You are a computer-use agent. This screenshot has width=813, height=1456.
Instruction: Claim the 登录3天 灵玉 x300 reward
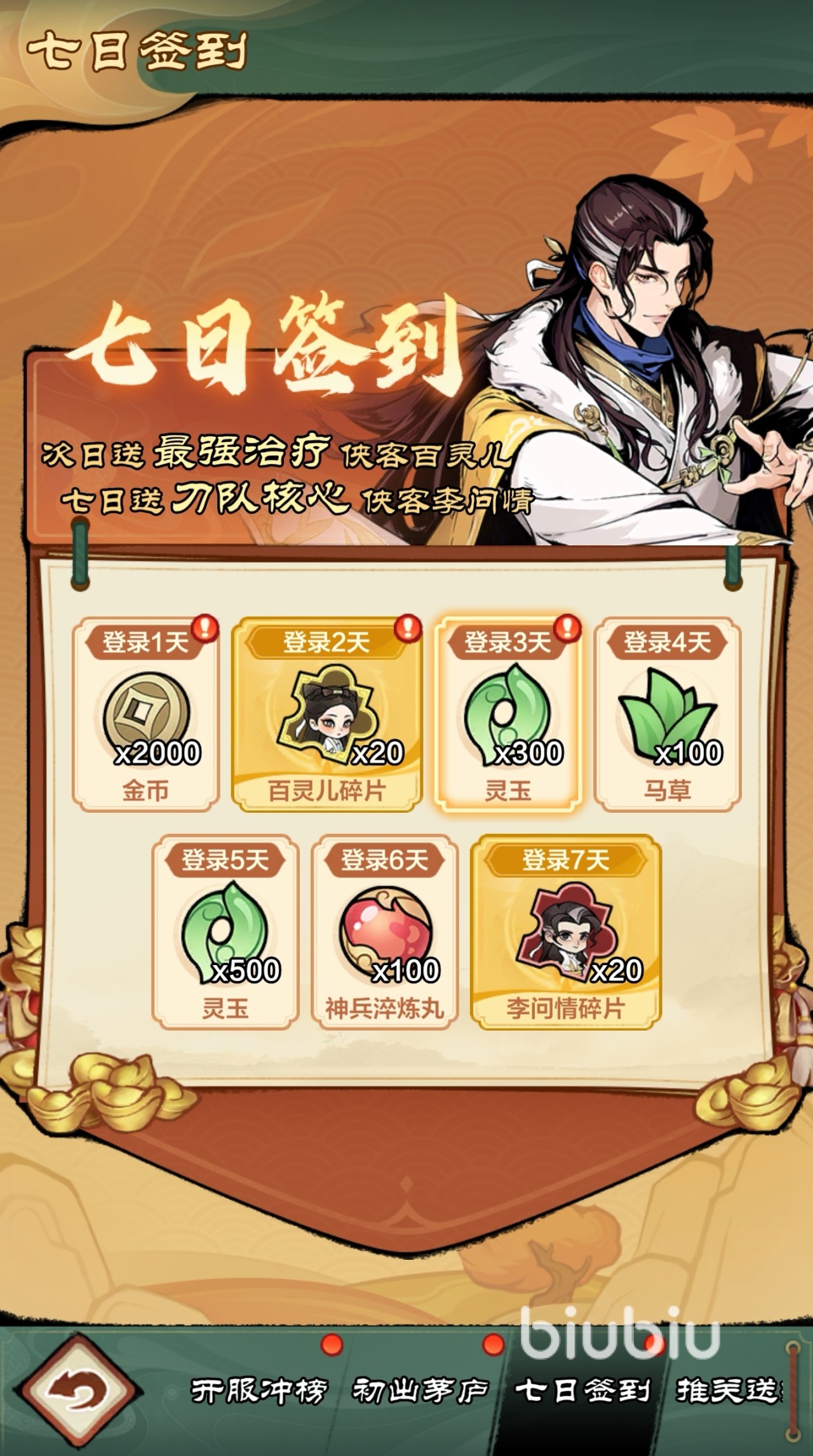point(507,714)
